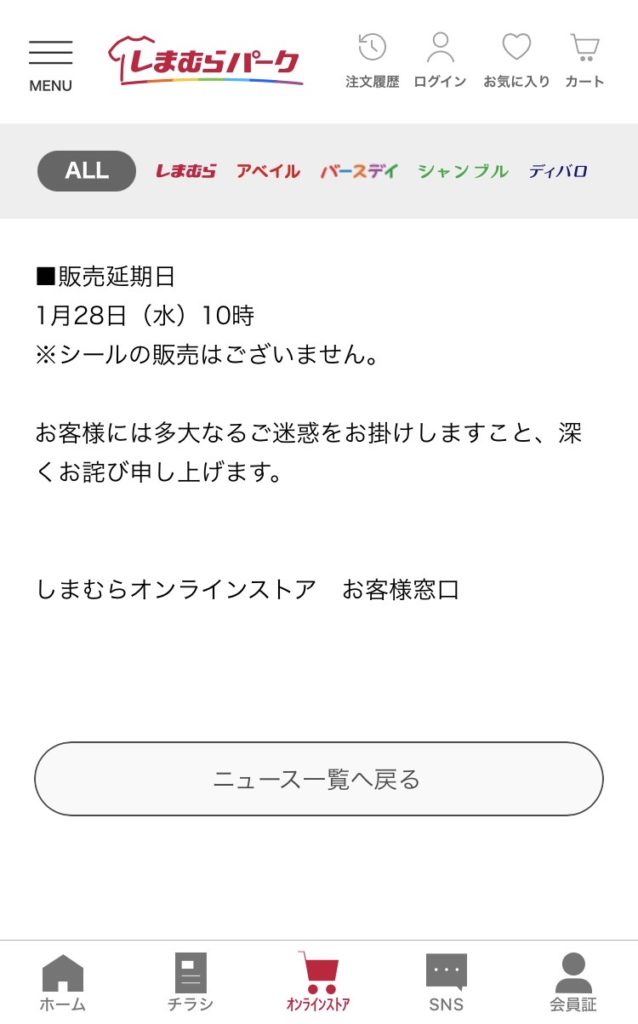The width and height of the screenshot is (638, 1024).
Task: Switch to the バースデイ brand tab
Action: [x=359, y=171]
